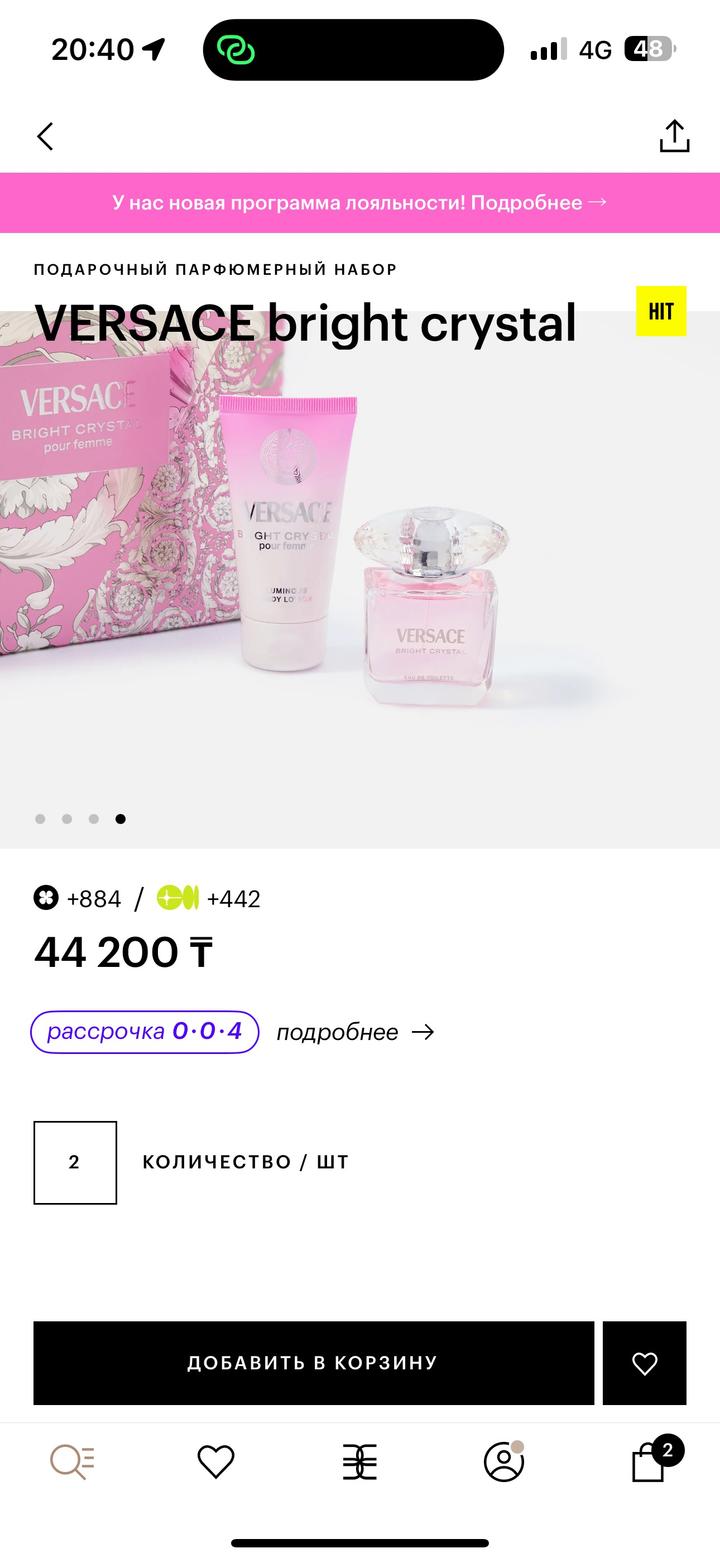This screenshot has height=1561, width=720.
Task: Tap подробнее for installment details
Action: click(355, 1032)
